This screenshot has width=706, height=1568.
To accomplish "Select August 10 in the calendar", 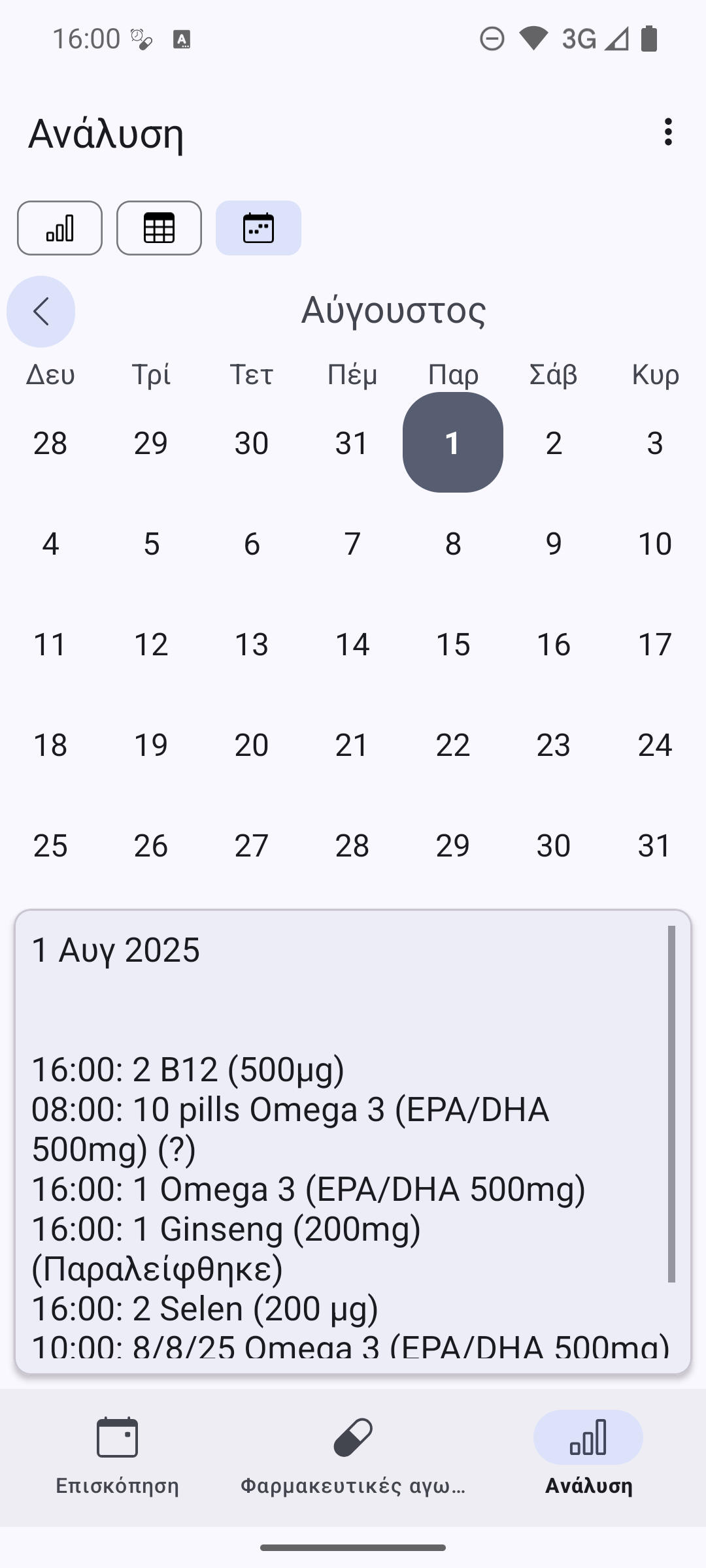I will 654,544.
